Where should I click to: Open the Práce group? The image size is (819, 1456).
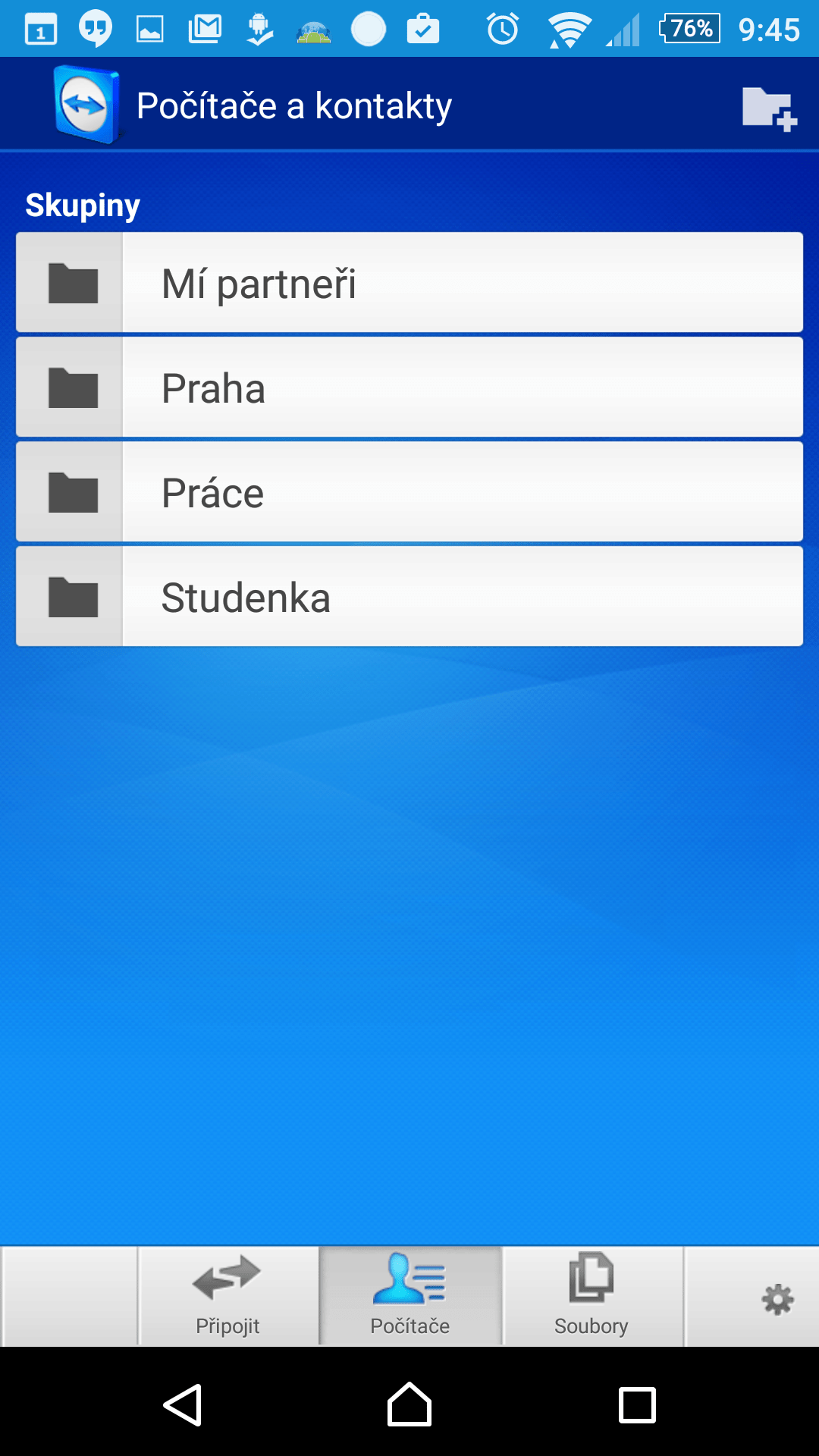409,491
